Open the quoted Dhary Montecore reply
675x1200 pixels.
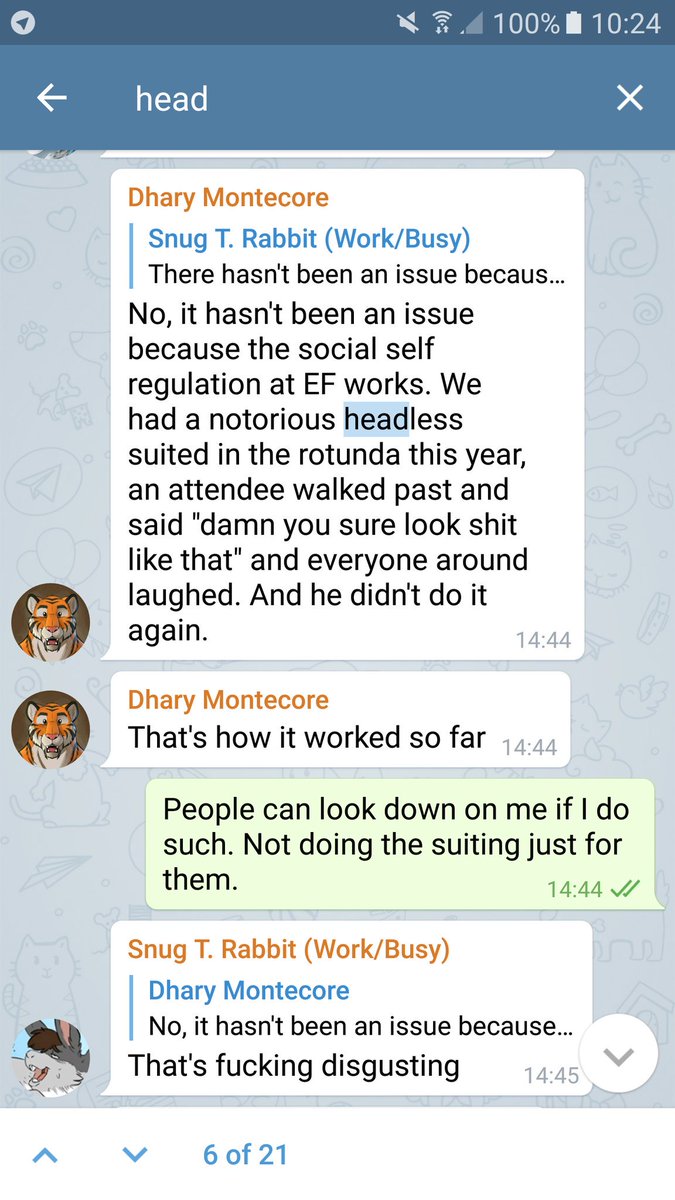pos(352,1009)
